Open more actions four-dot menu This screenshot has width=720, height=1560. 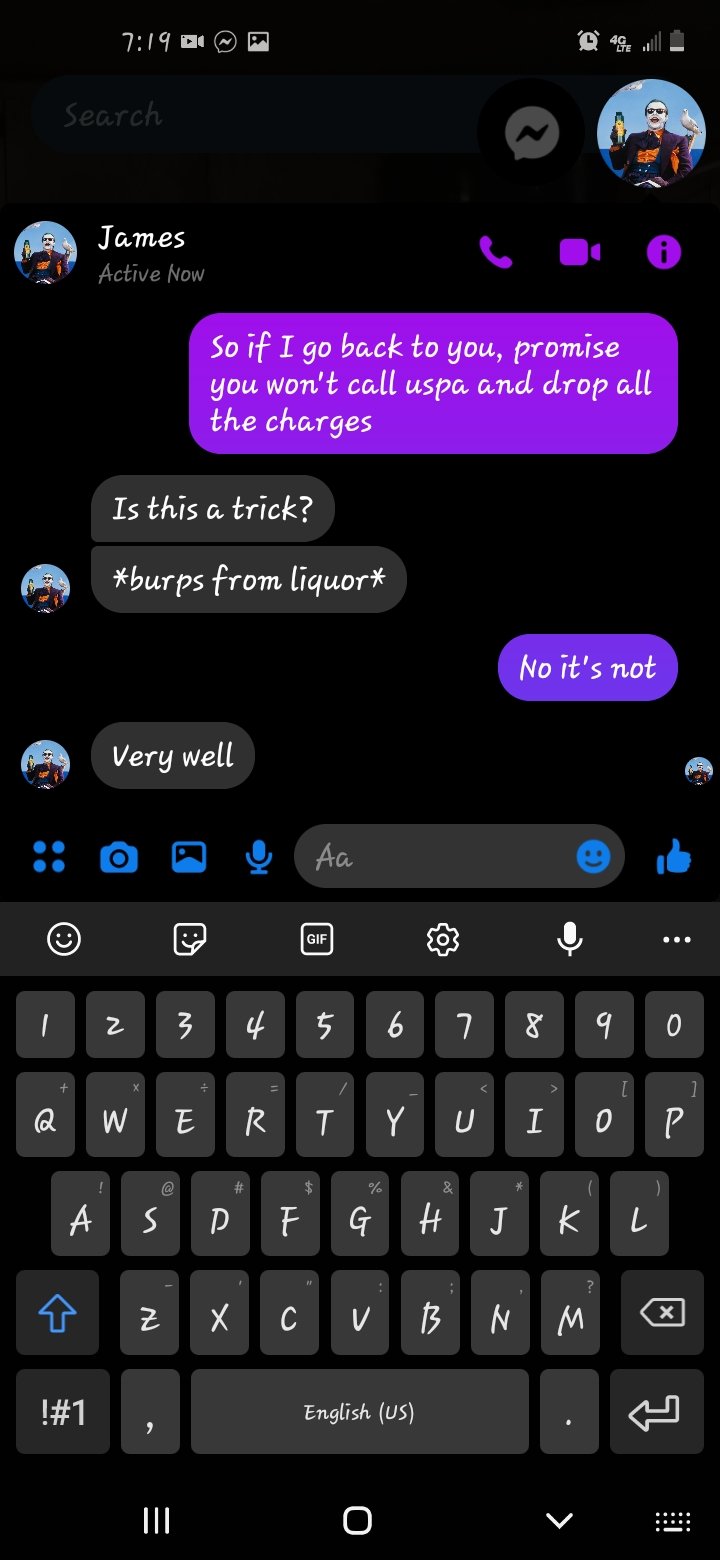[x=49, y=857]
